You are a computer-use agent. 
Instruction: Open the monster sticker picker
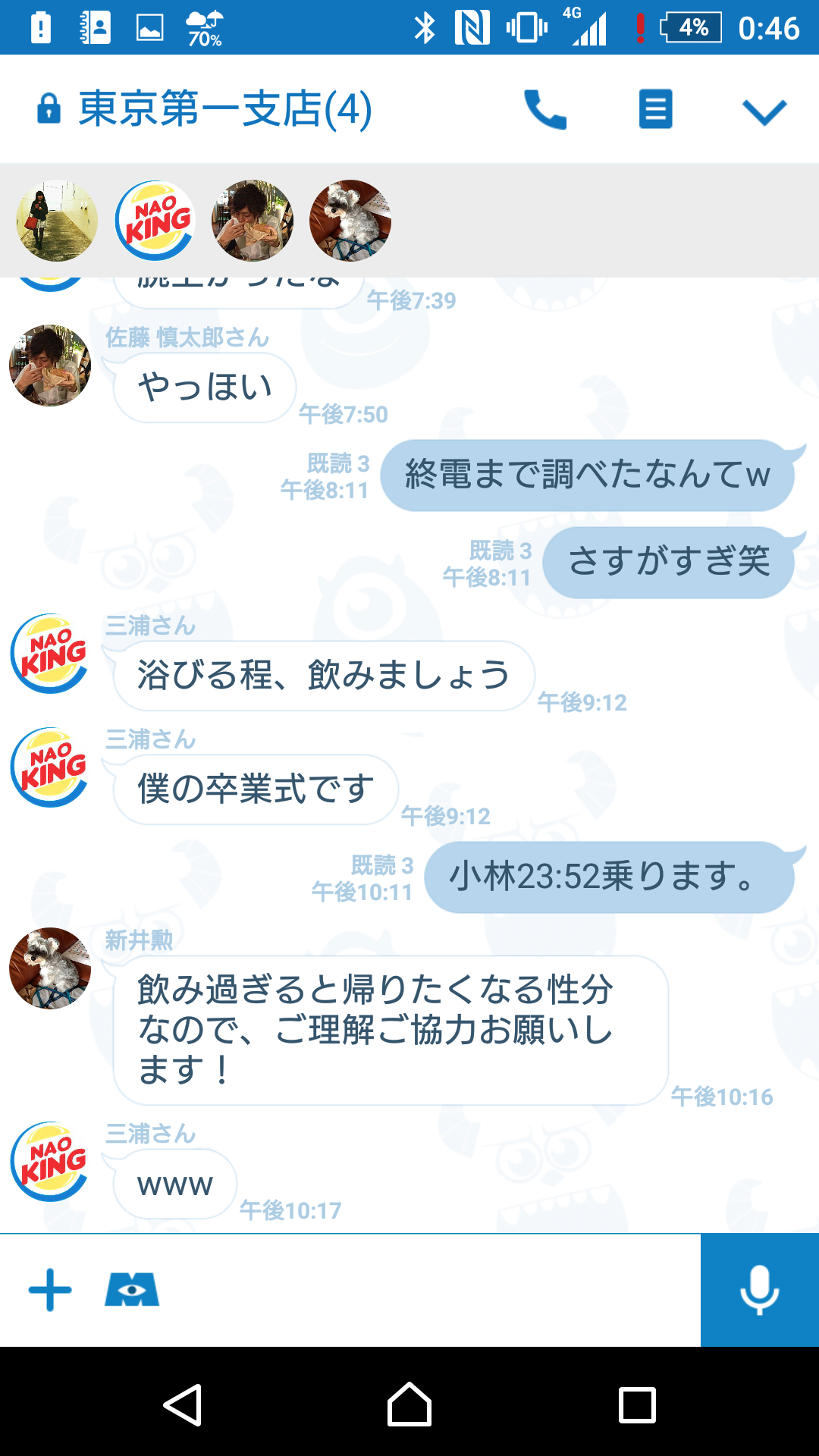pyautogui.click(x=132, y=1290)
